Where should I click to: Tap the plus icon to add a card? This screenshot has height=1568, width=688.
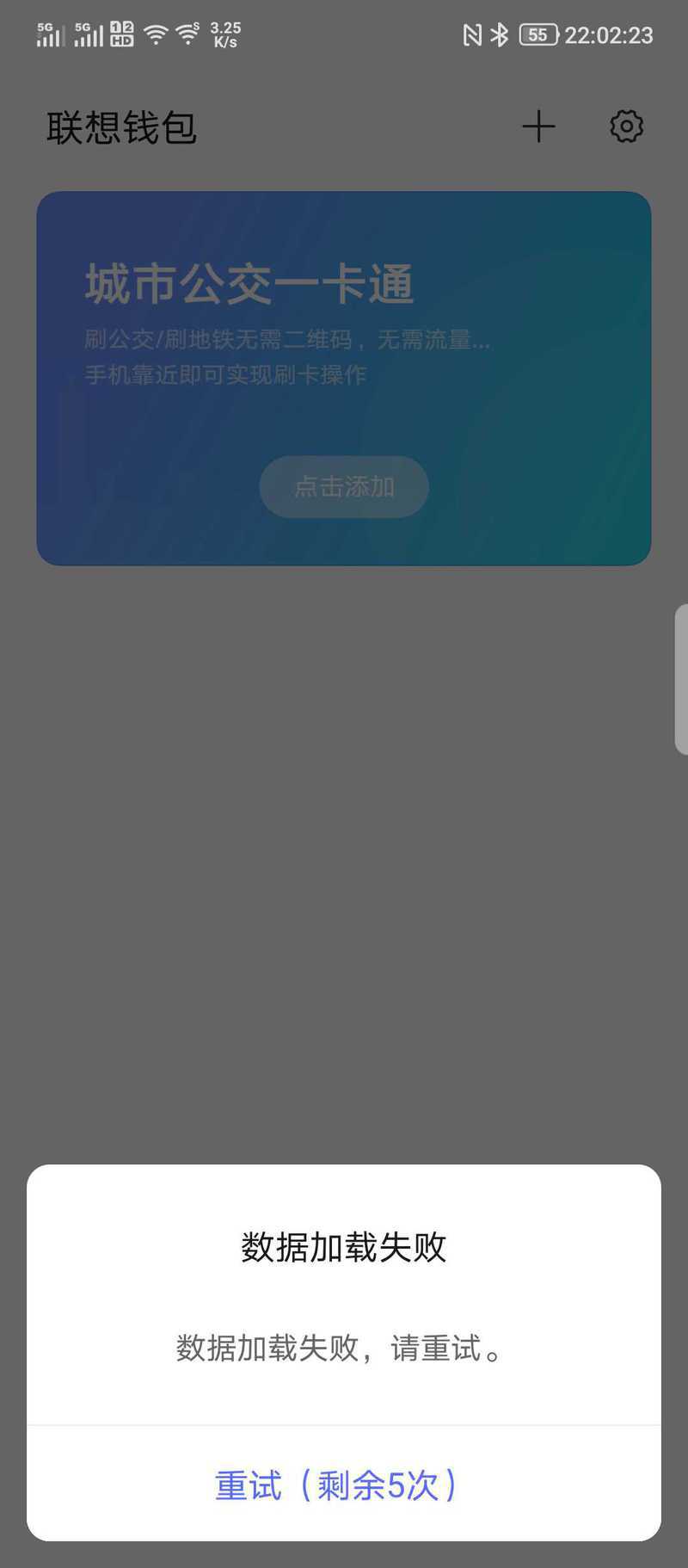pyautogui.click(x=538, y=127)
